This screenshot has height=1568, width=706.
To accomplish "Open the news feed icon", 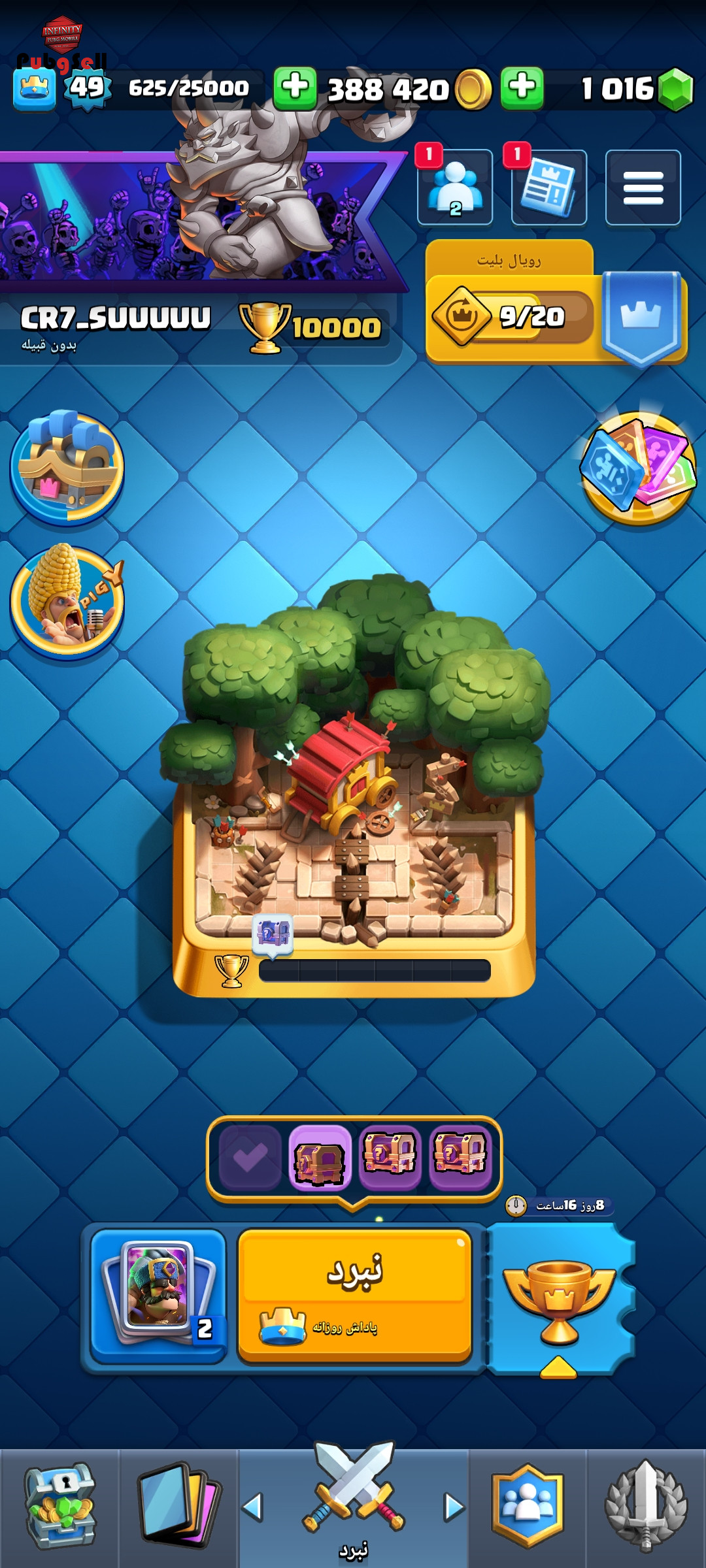I will click(x=548, y=188).
